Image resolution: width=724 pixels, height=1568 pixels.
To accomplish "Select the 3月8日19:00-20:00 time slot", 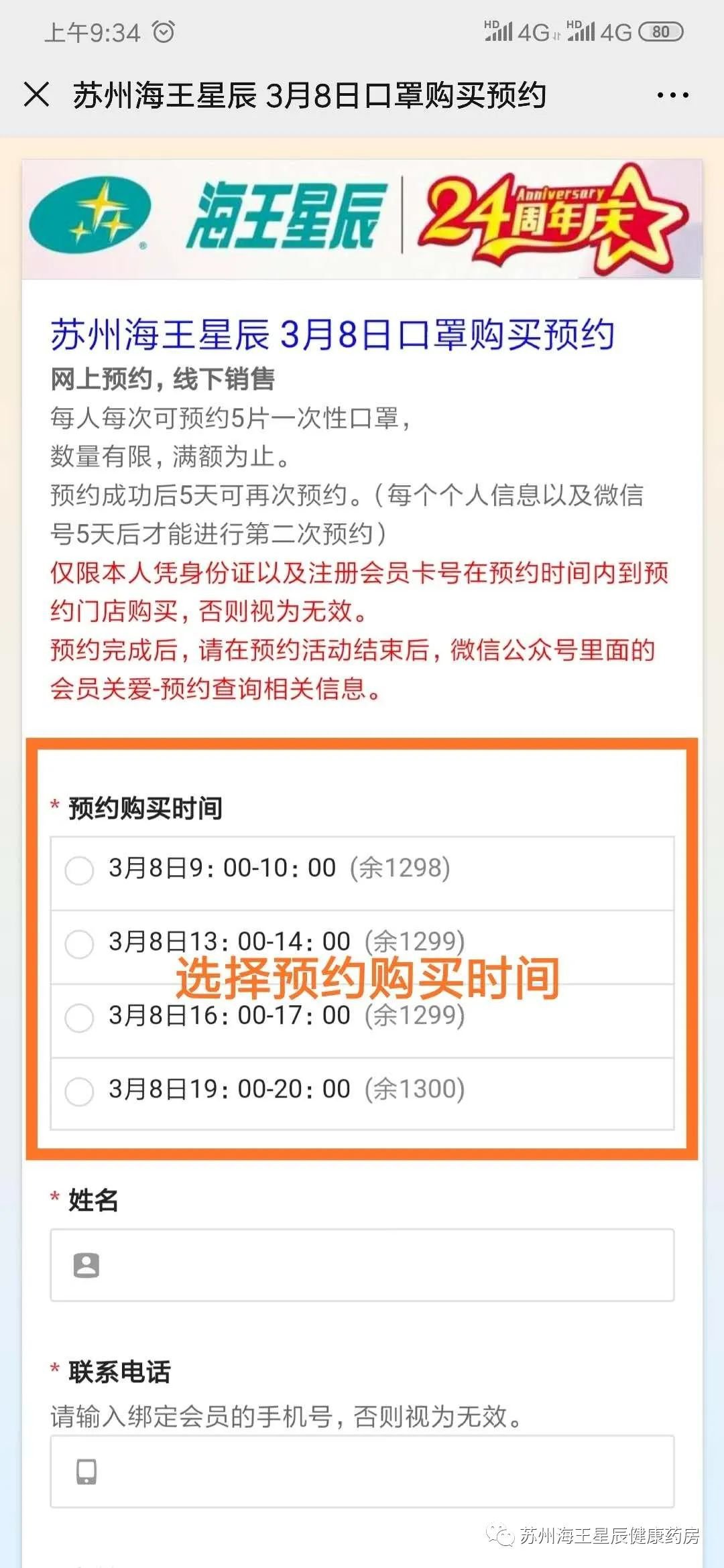I will pos(79,1091).
